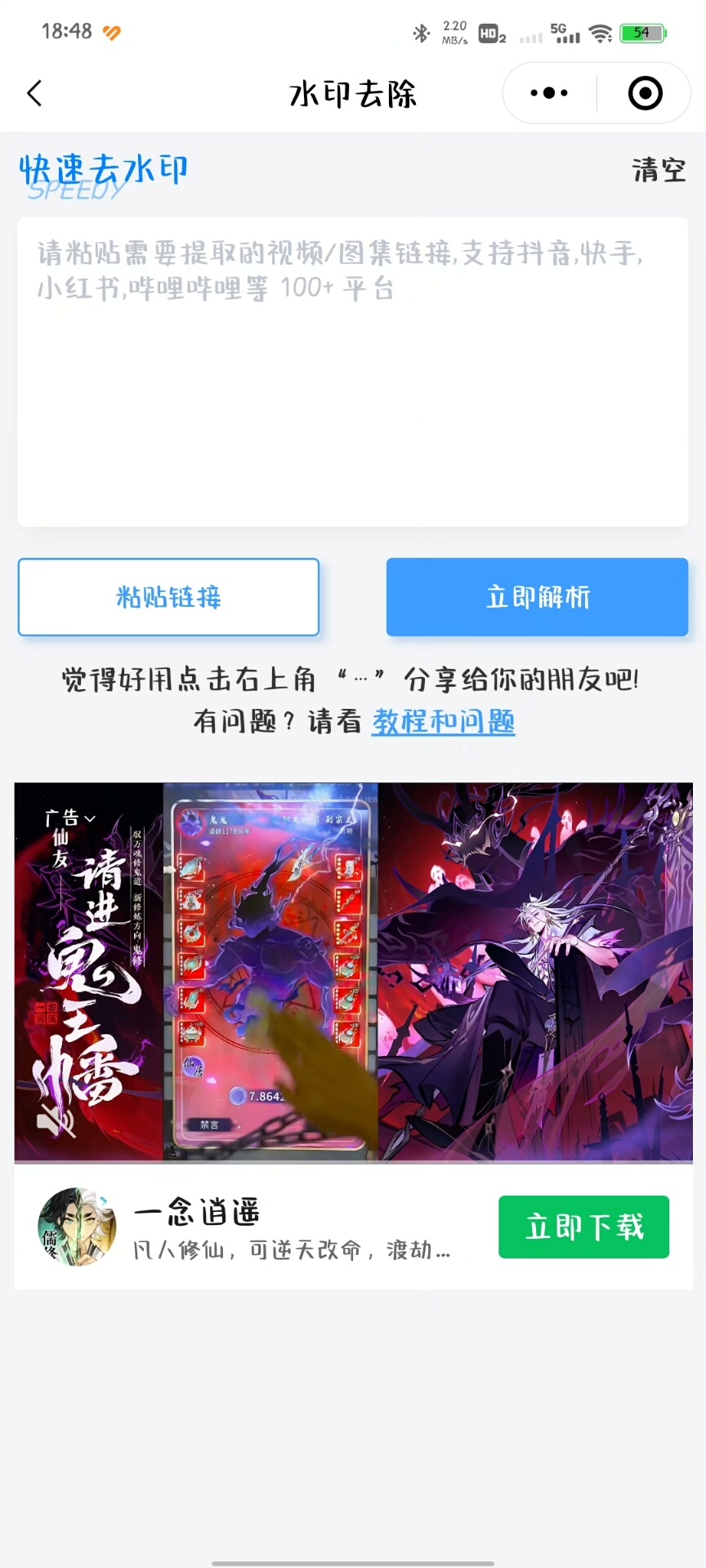Unmute the ad video sound
Screen dimensions: 706x1568
(x=56, y=1120)
